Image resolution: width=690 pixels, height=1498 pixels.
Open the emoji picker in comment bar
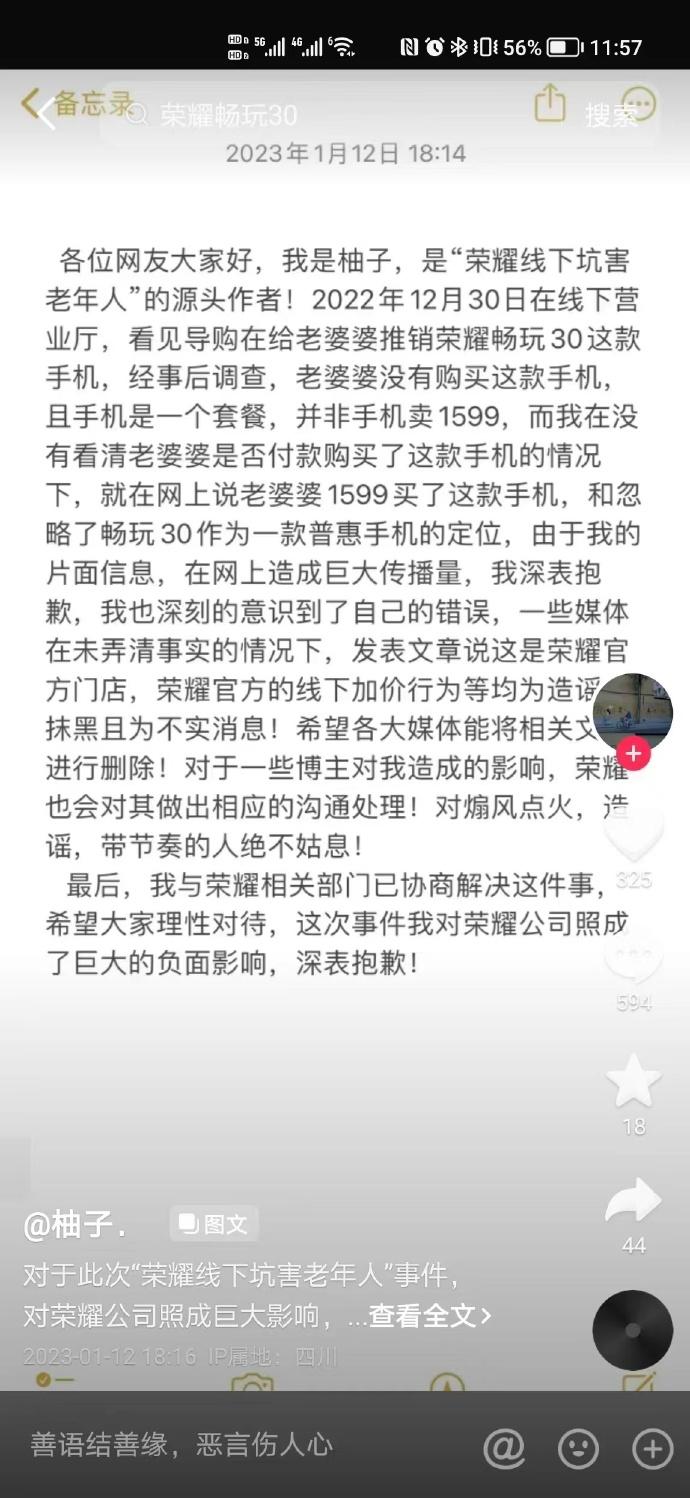[x=578, y=1447]
